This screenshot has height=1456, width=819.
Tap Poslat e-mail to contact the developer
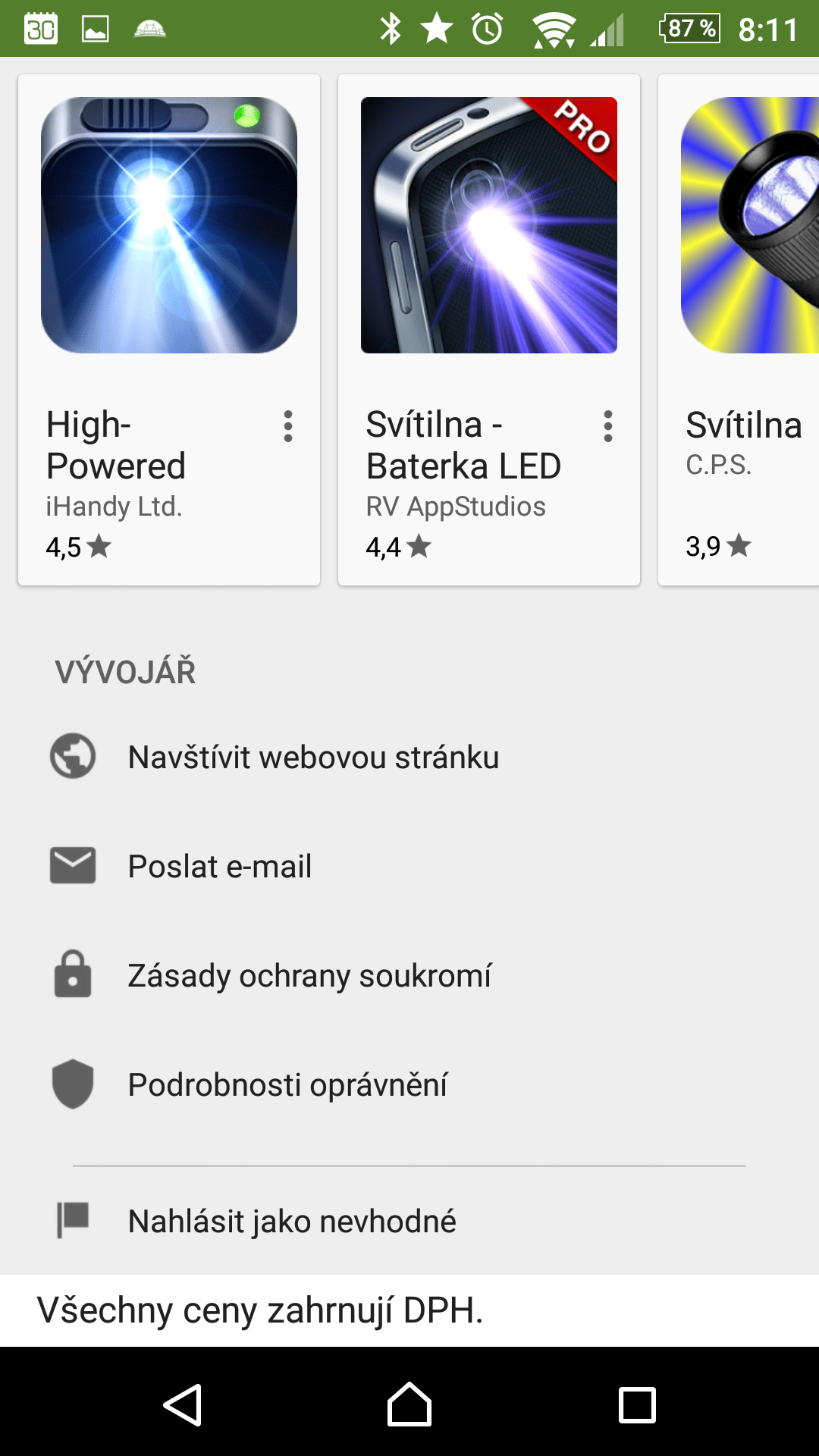click(x=409, y=866)
